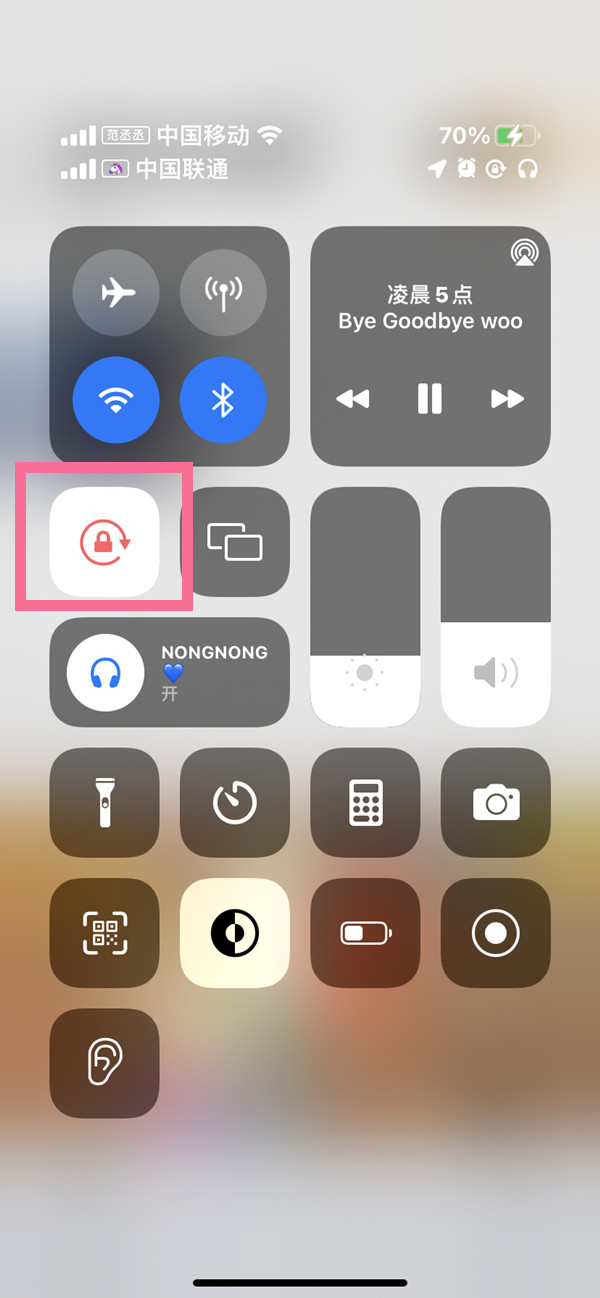Turn off Wi-Fi
The image size is (600, 1298).
point(116,400)
